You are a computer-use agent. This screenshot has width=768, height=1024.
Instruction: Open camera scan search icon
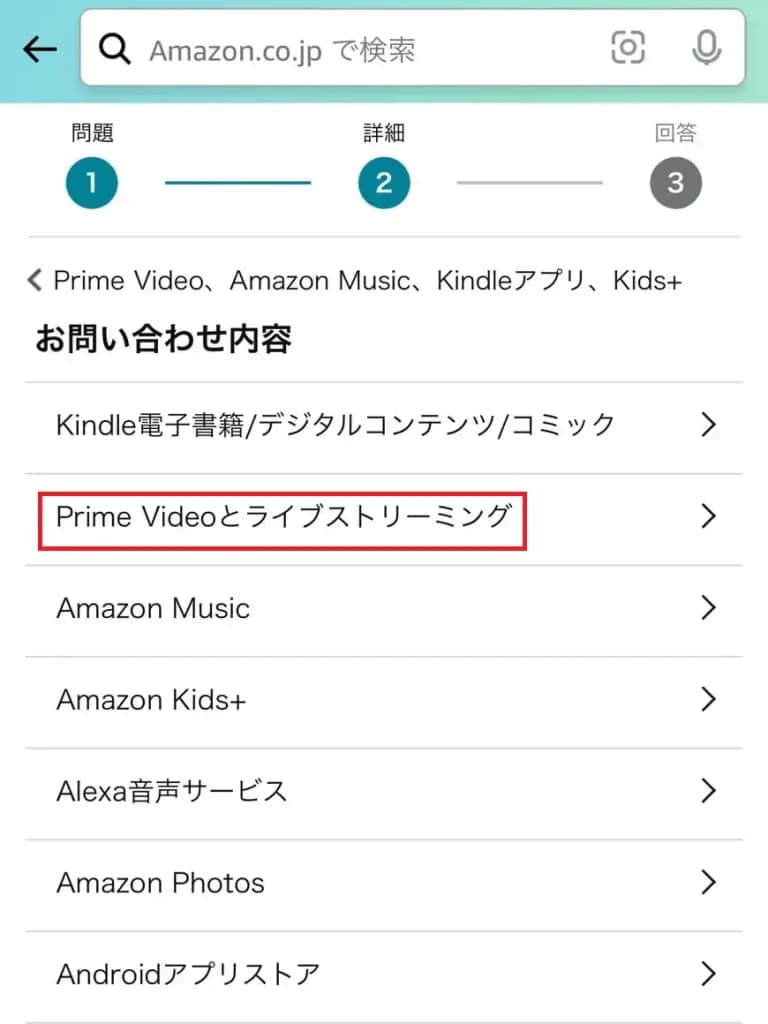pyautogui.click(x=628, y=48)
